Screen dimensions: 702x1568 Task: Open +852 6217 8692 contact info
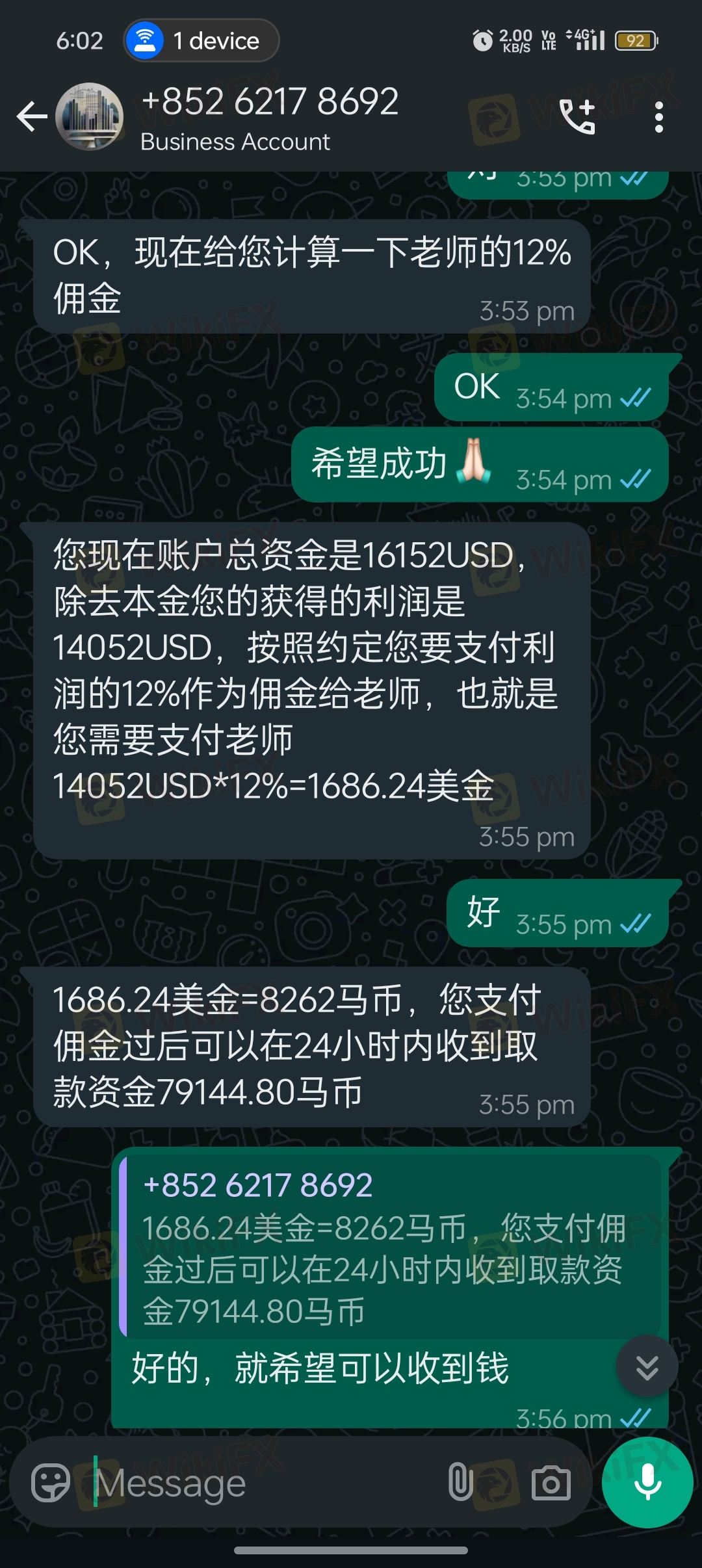pyautogui.click(x=270, y=117)
